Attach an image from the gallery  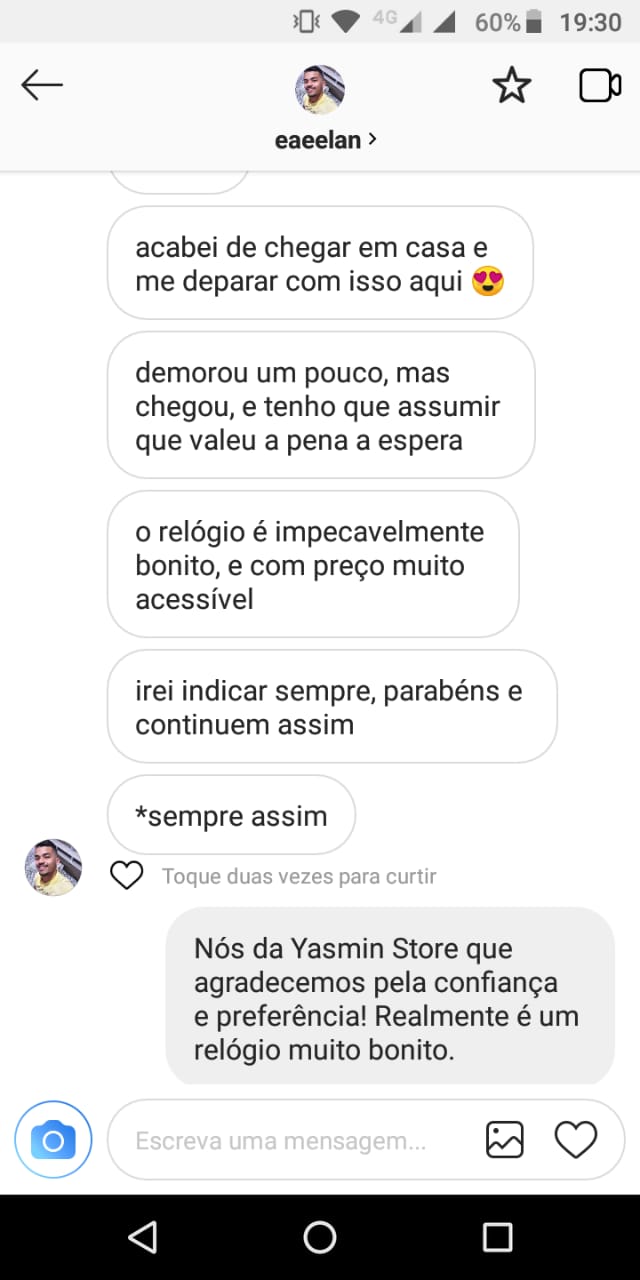505,1140
